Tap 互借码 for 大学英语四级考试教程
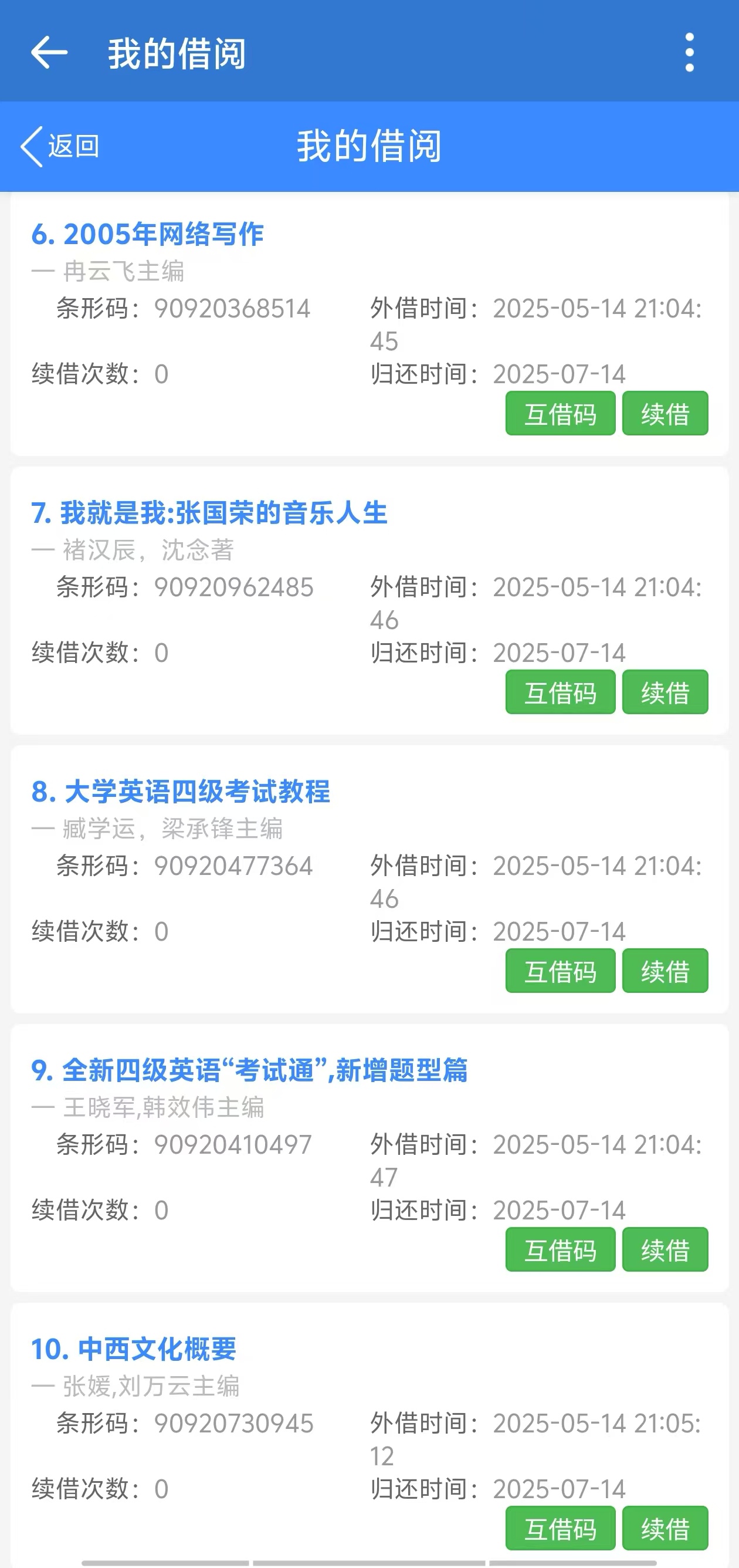 tap(560, 971)
